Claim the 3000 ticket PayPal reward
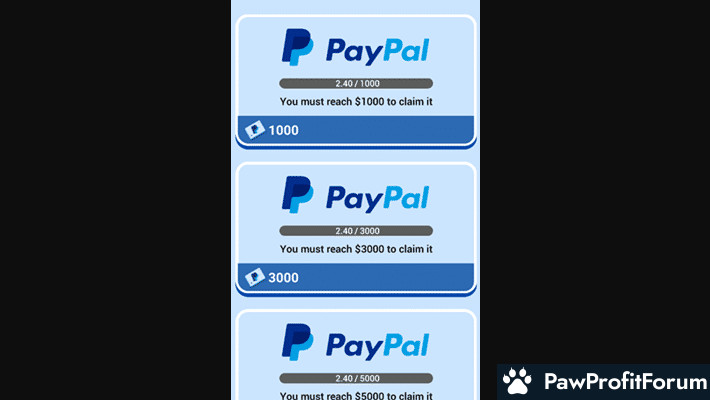 click(x=355, y=277)
